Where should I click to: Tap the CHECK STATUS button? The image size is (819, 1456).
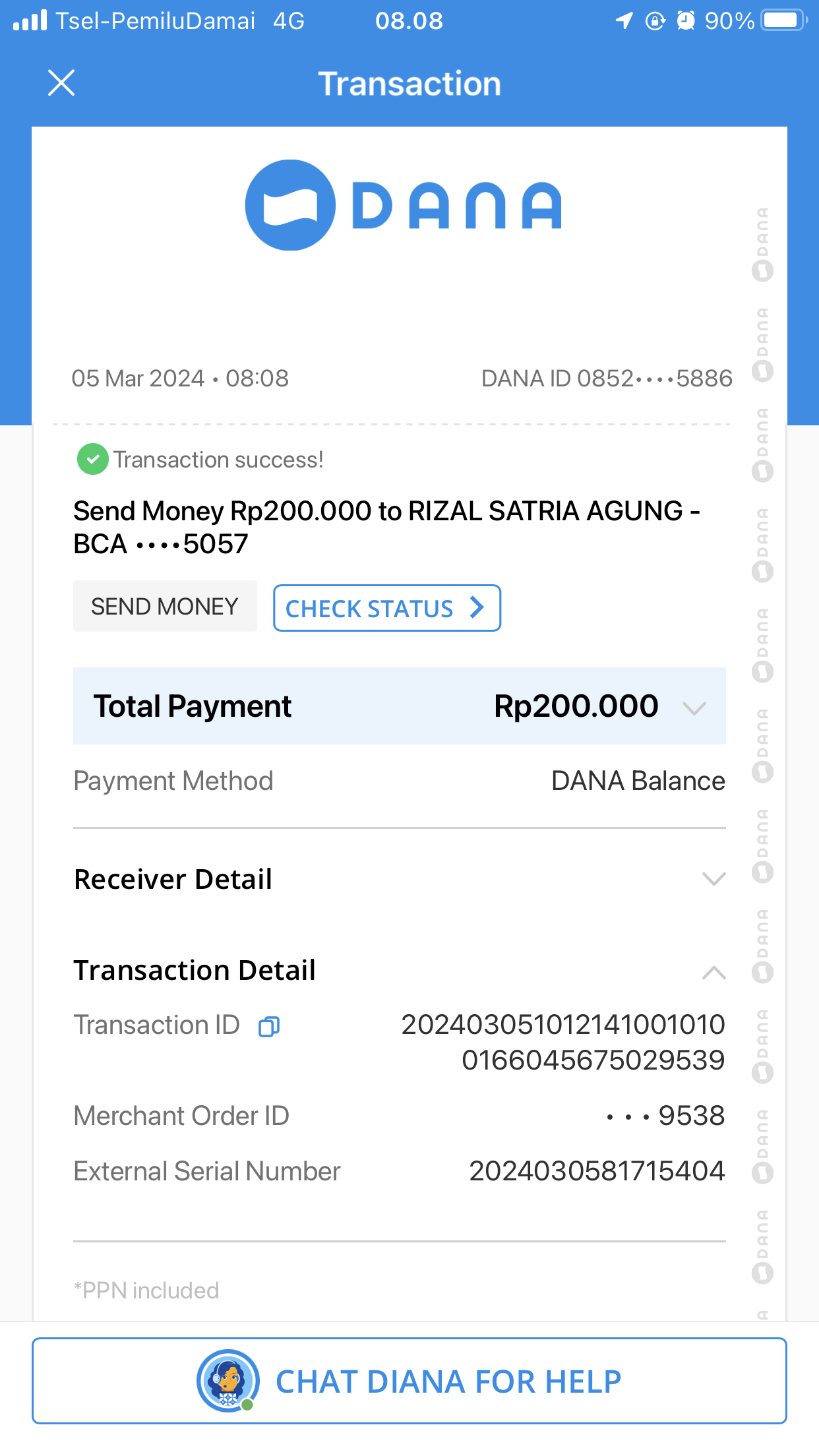coord(386,608)
